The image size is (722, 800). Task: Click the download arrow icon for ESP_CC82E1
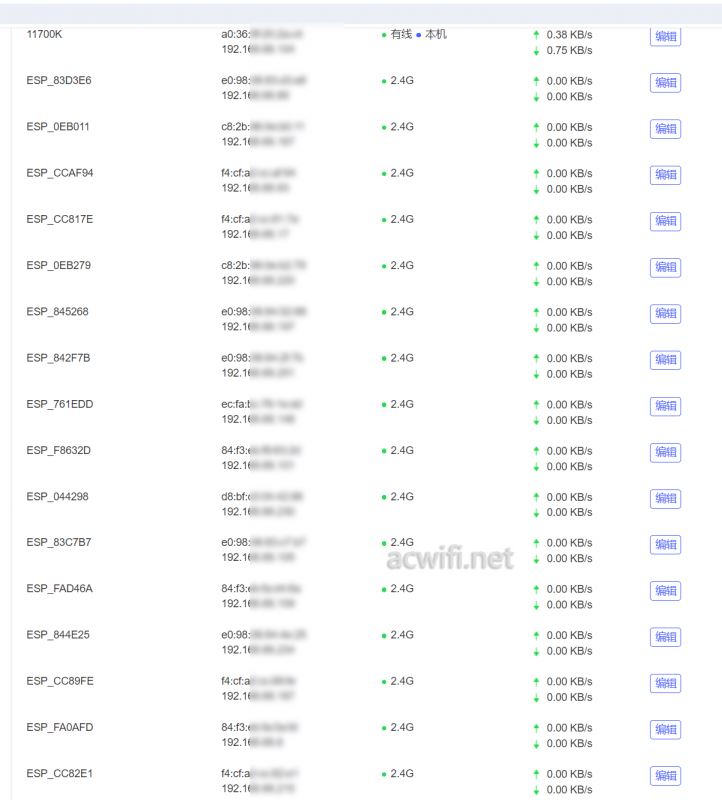click(537, 788)
